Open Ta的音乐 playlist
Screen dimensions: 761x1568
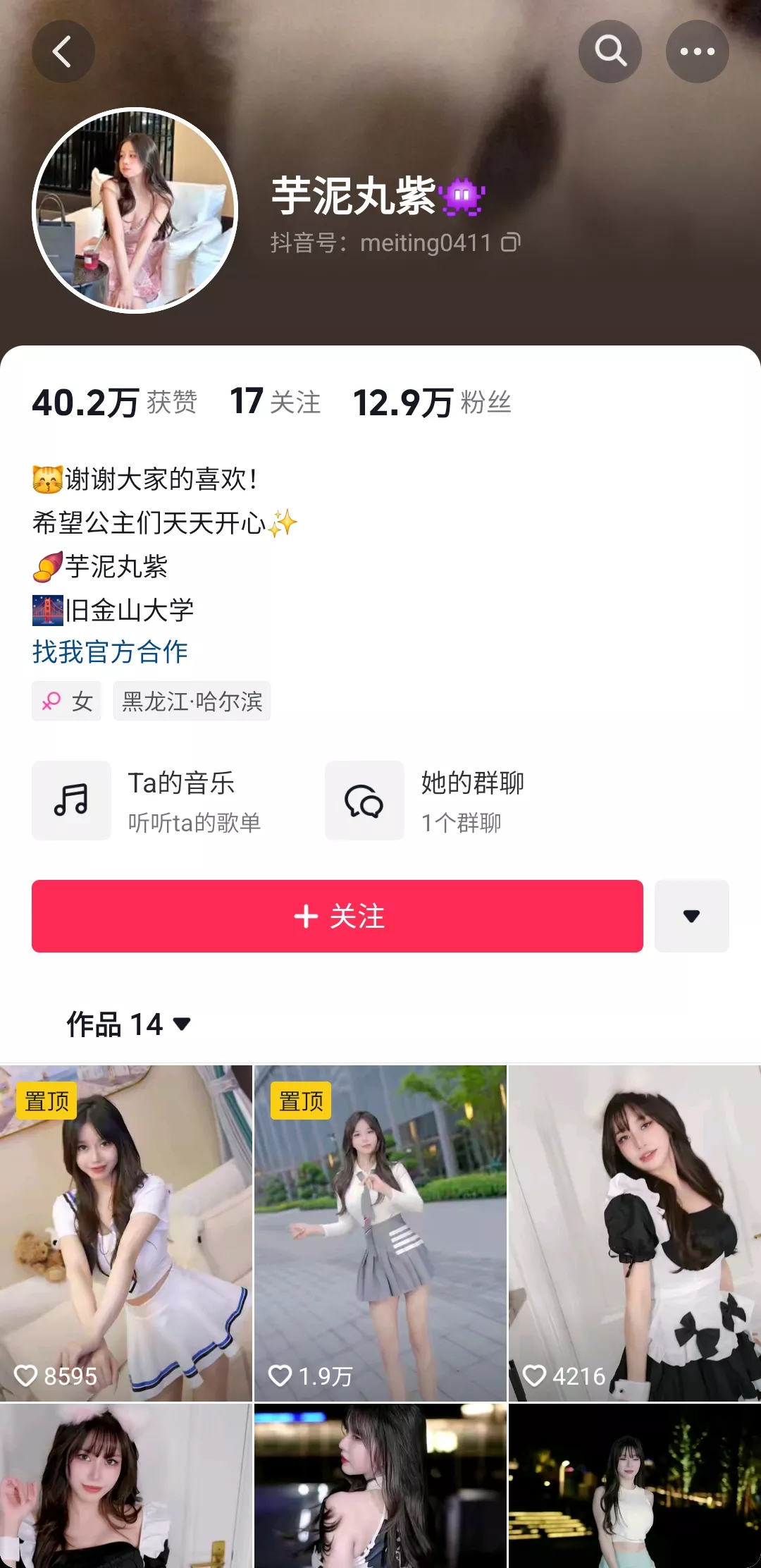tap(148, 800)
